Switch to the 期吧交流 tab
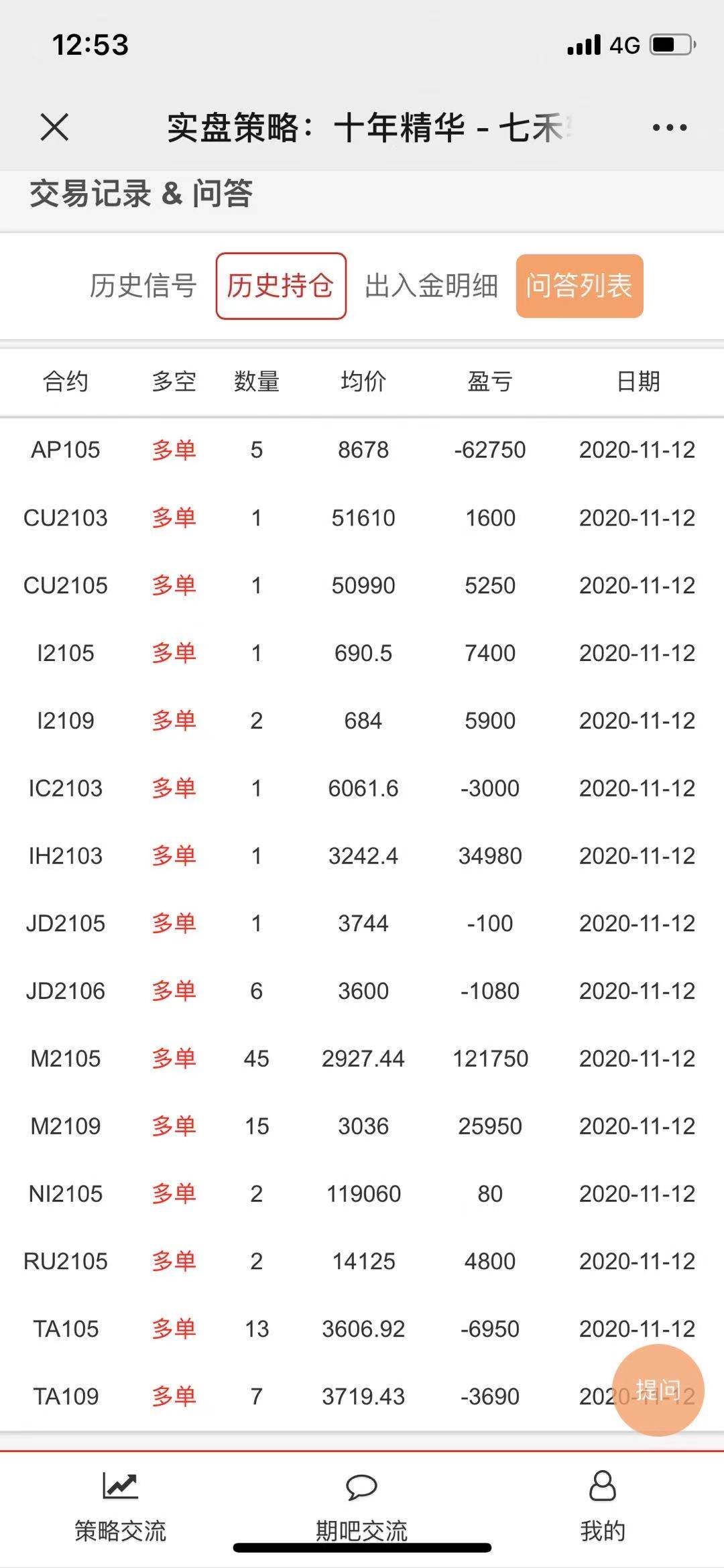This screenshot has height=1568, width=724. 361,1507
